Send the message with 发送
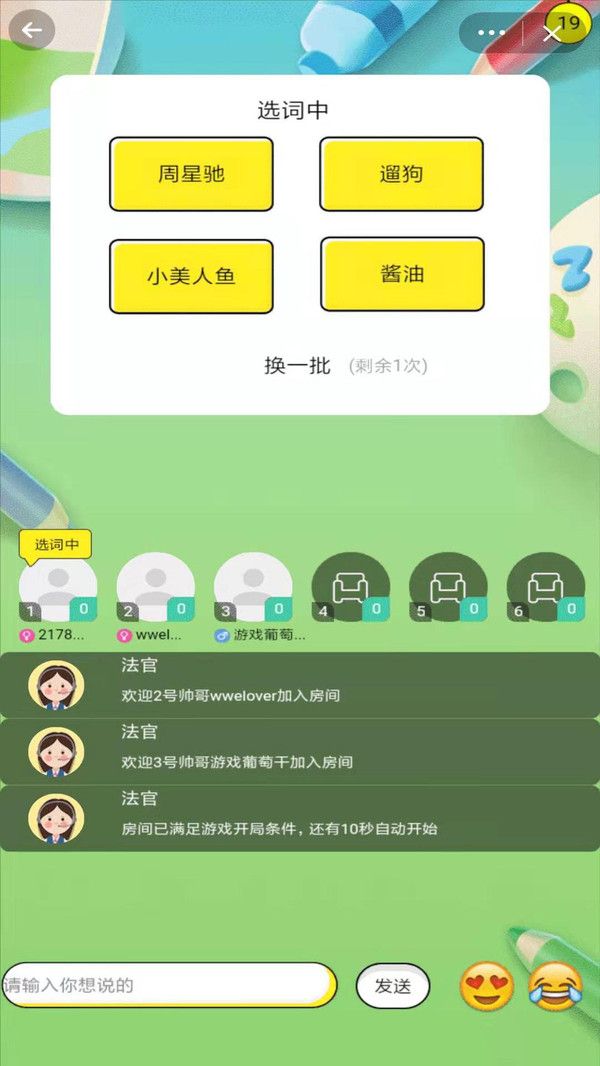Image resolution: width=600 pixels, height=1066 pixels. click(x=393, y=986)
